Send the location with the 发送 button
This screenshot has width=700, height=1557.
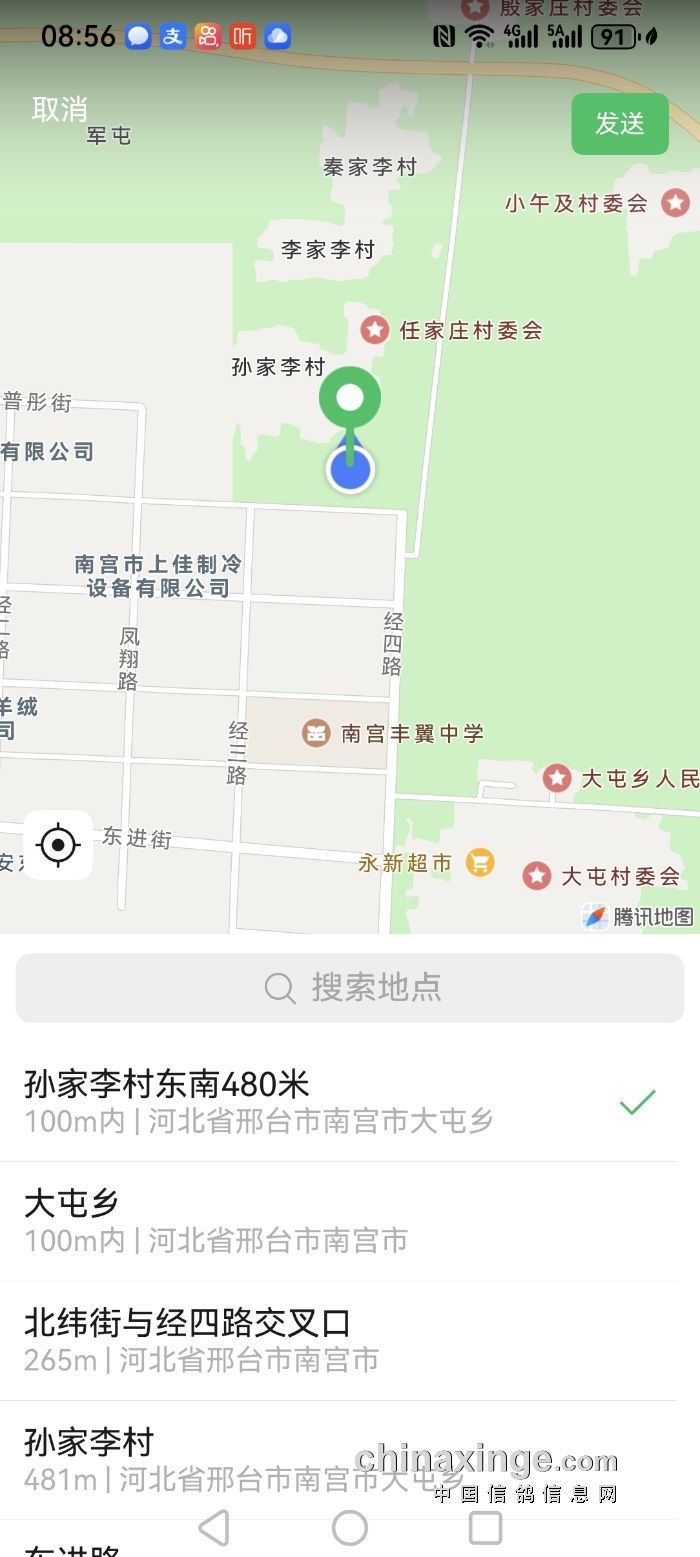tap(619, 124)
